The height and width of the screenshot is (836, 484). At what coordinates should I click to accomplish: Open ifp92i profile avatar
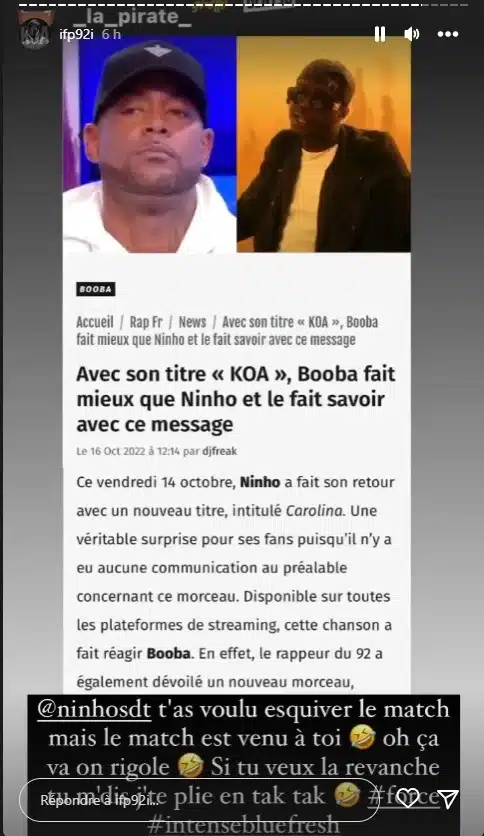tap(35, 31)
